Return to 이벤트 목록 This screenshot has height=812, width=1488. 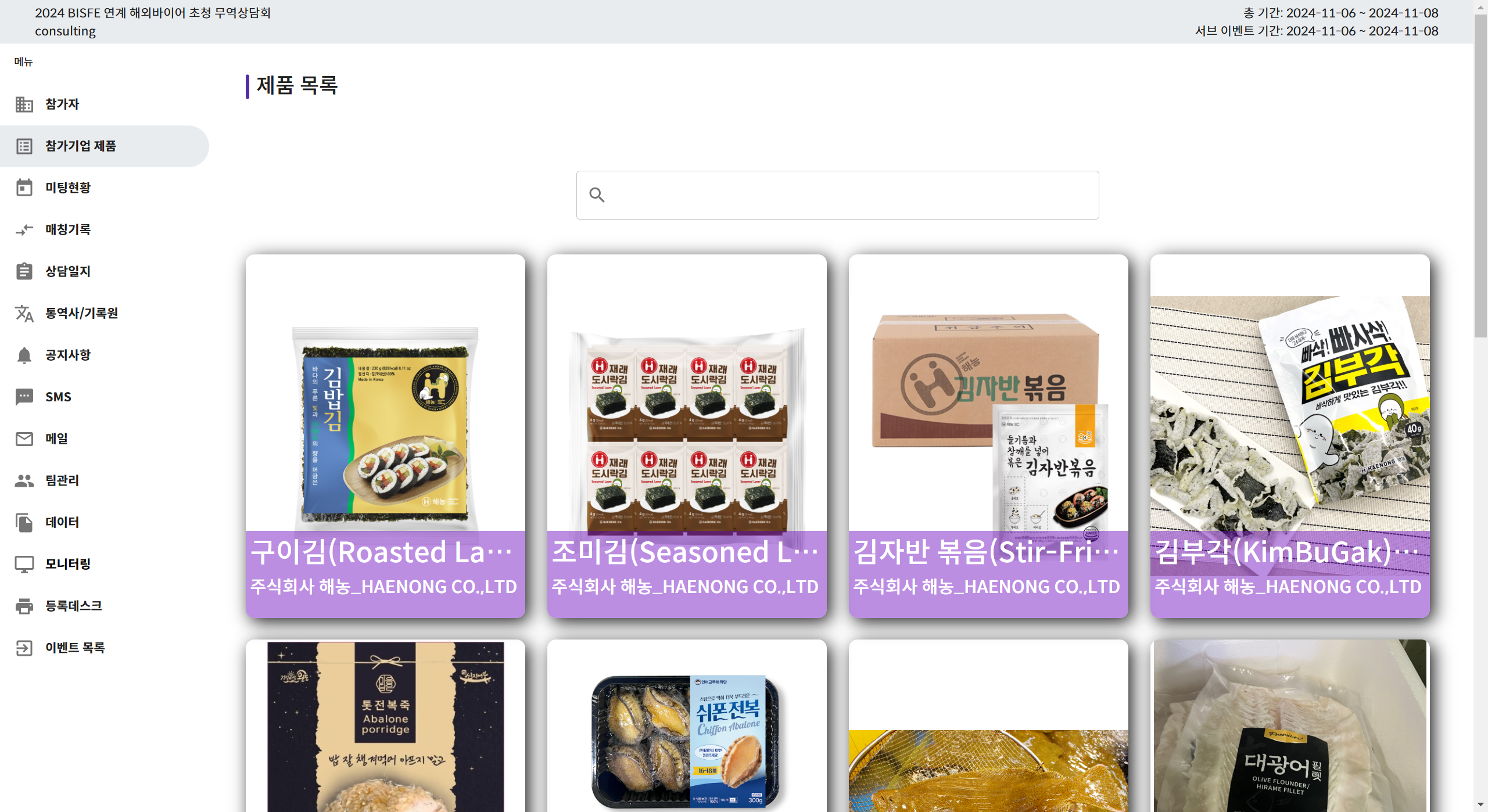[x=75, y=648]
